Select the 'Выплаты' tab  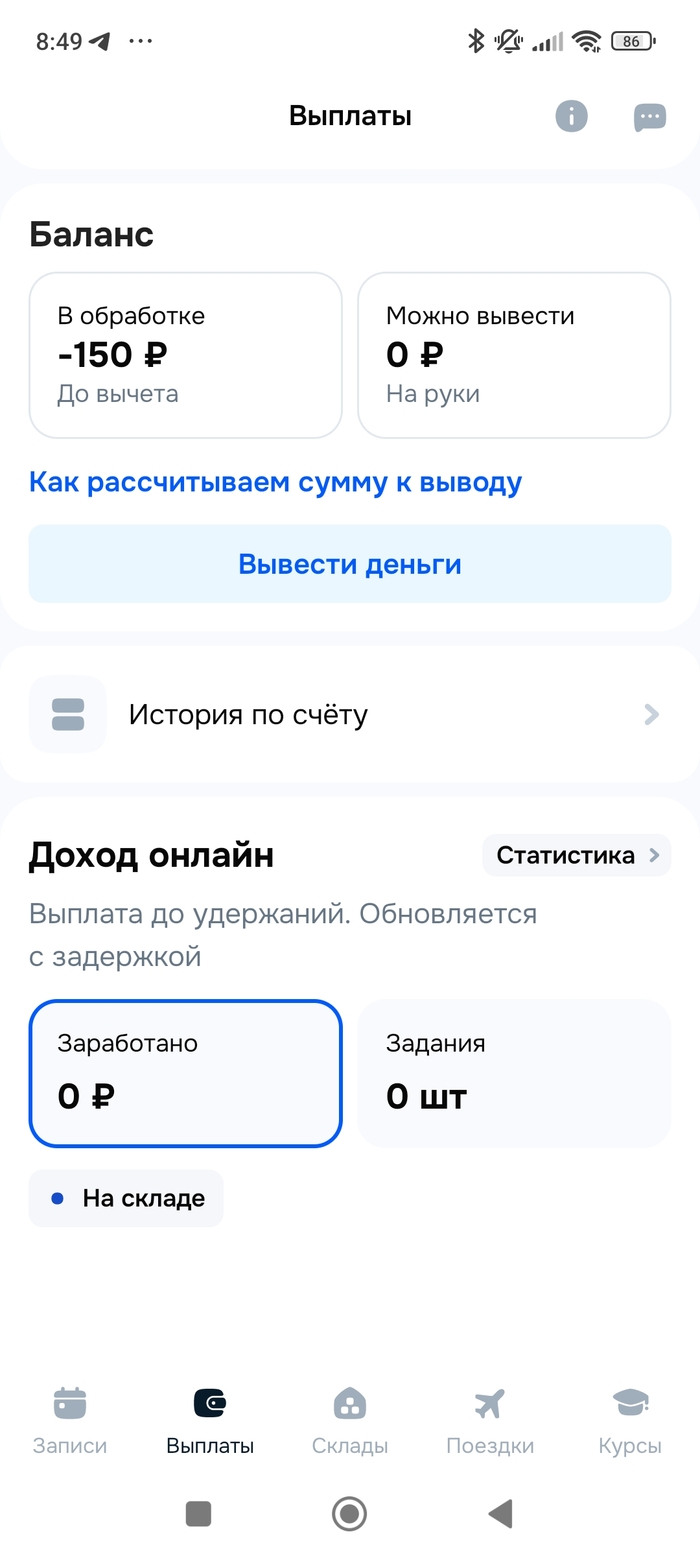pyautogui.click(x=210, y=1420)
